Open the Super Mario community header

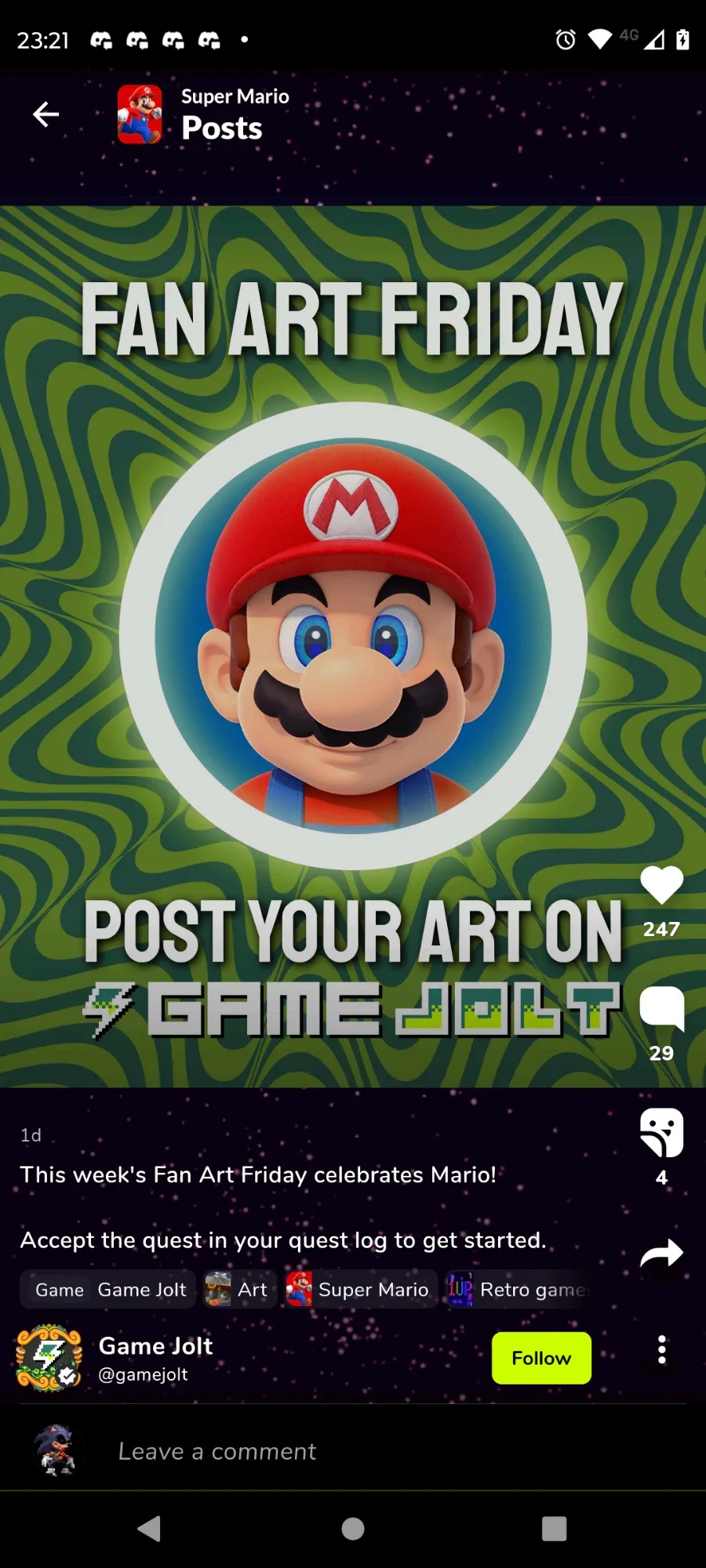tap(204, 114)
